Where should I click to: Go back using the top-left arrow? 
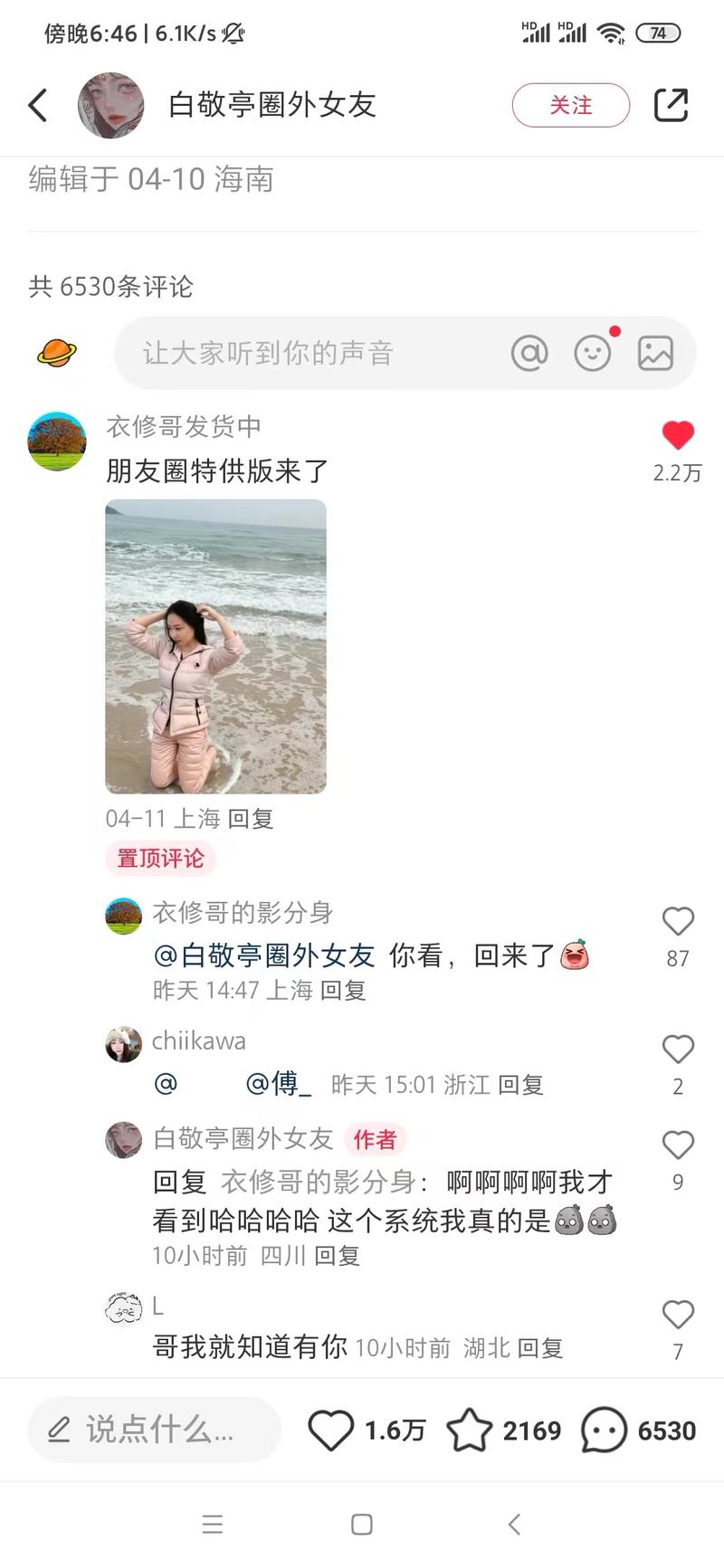click(x=38, y=105)
